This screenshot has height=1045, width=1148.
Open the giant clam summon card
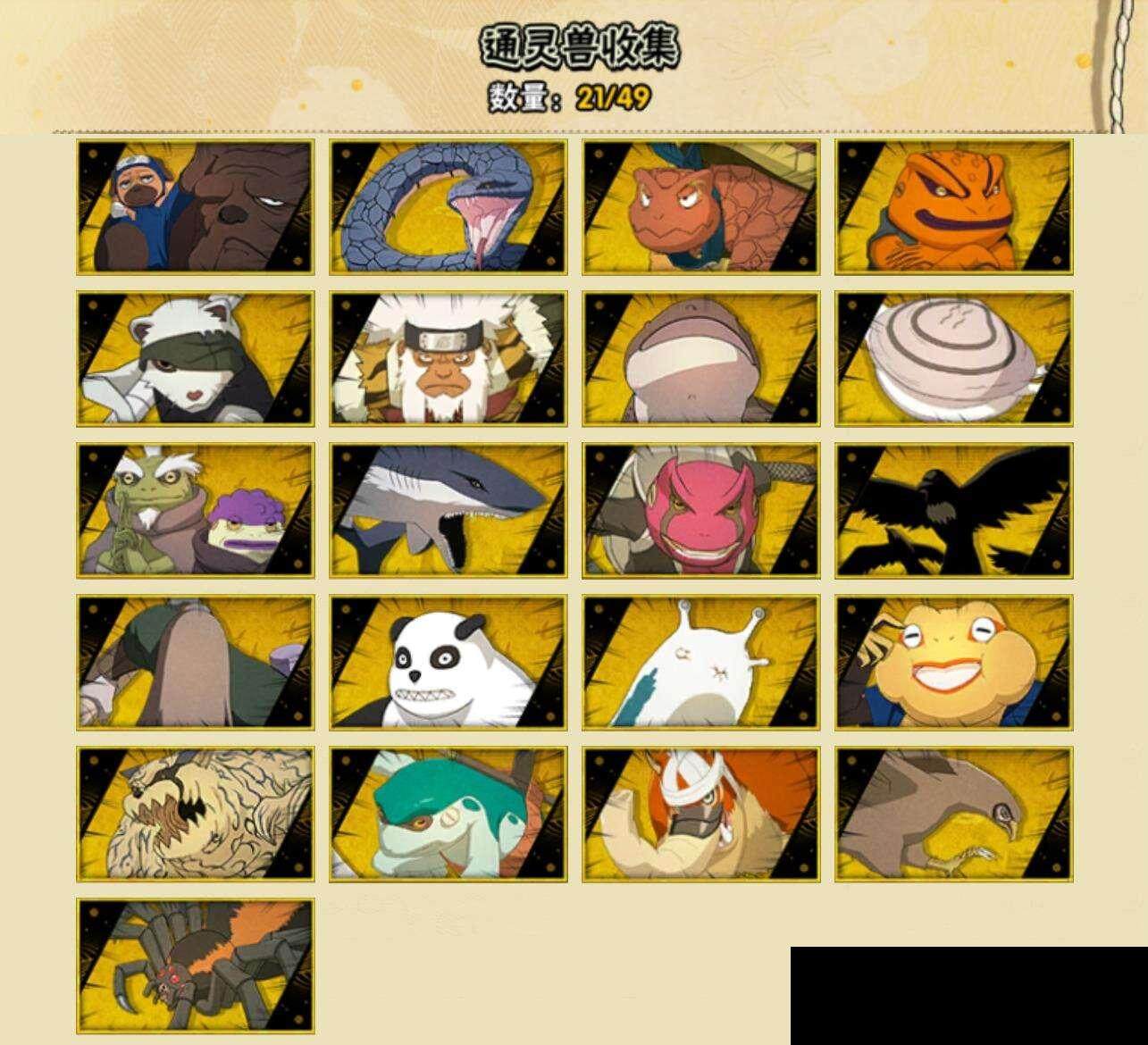point(954,359)
